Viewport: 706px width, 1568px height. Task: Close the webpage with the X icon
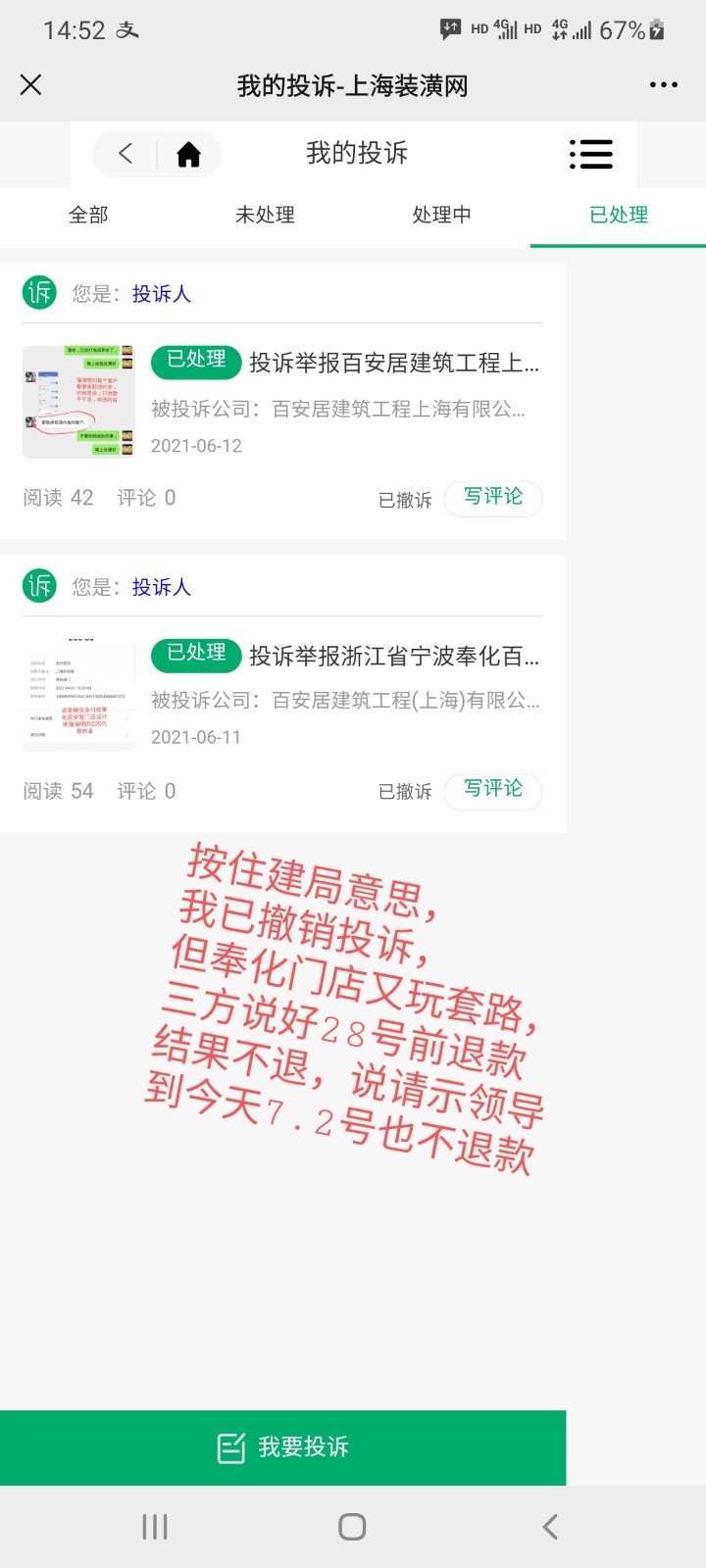pos(31,85)
